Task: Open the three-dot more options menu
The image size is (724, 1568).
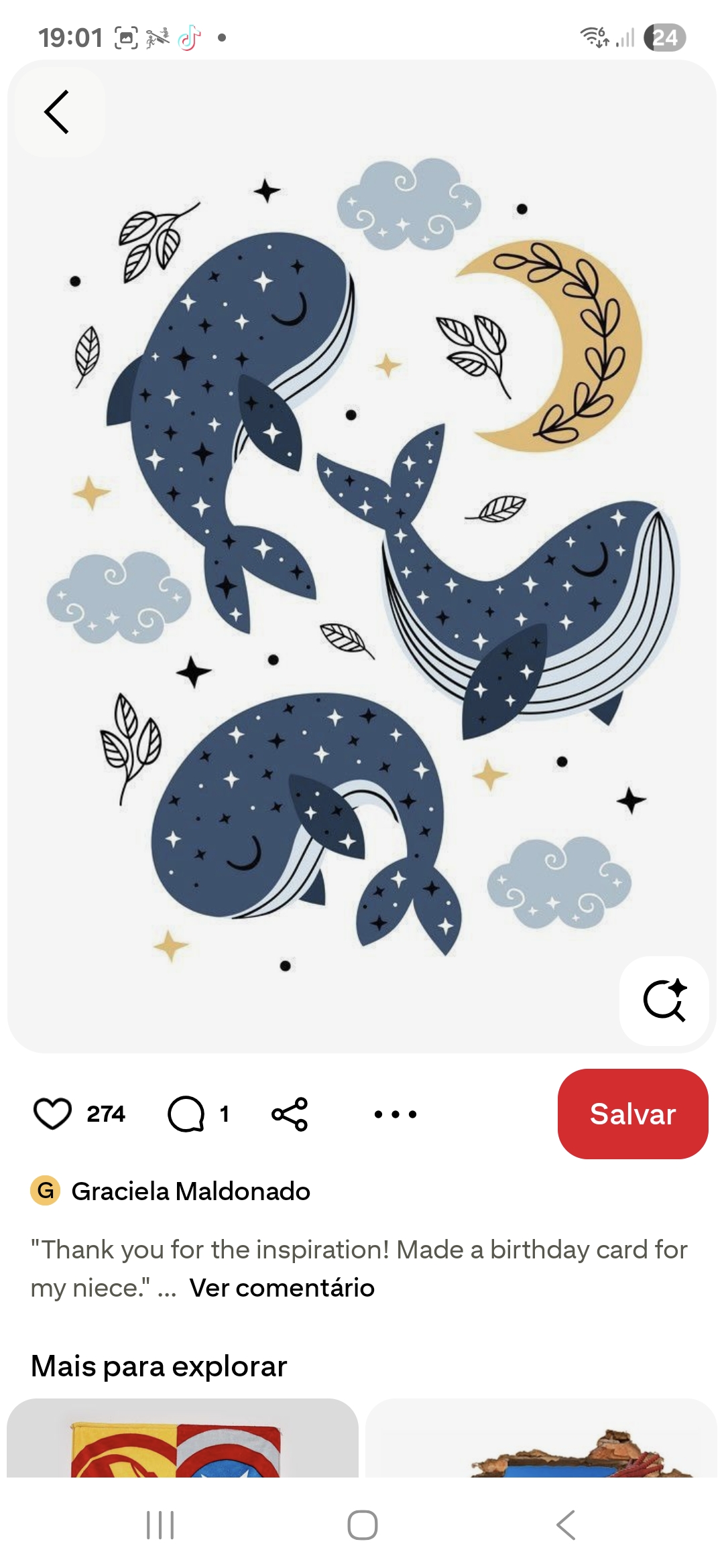Action: [396, 1114]
